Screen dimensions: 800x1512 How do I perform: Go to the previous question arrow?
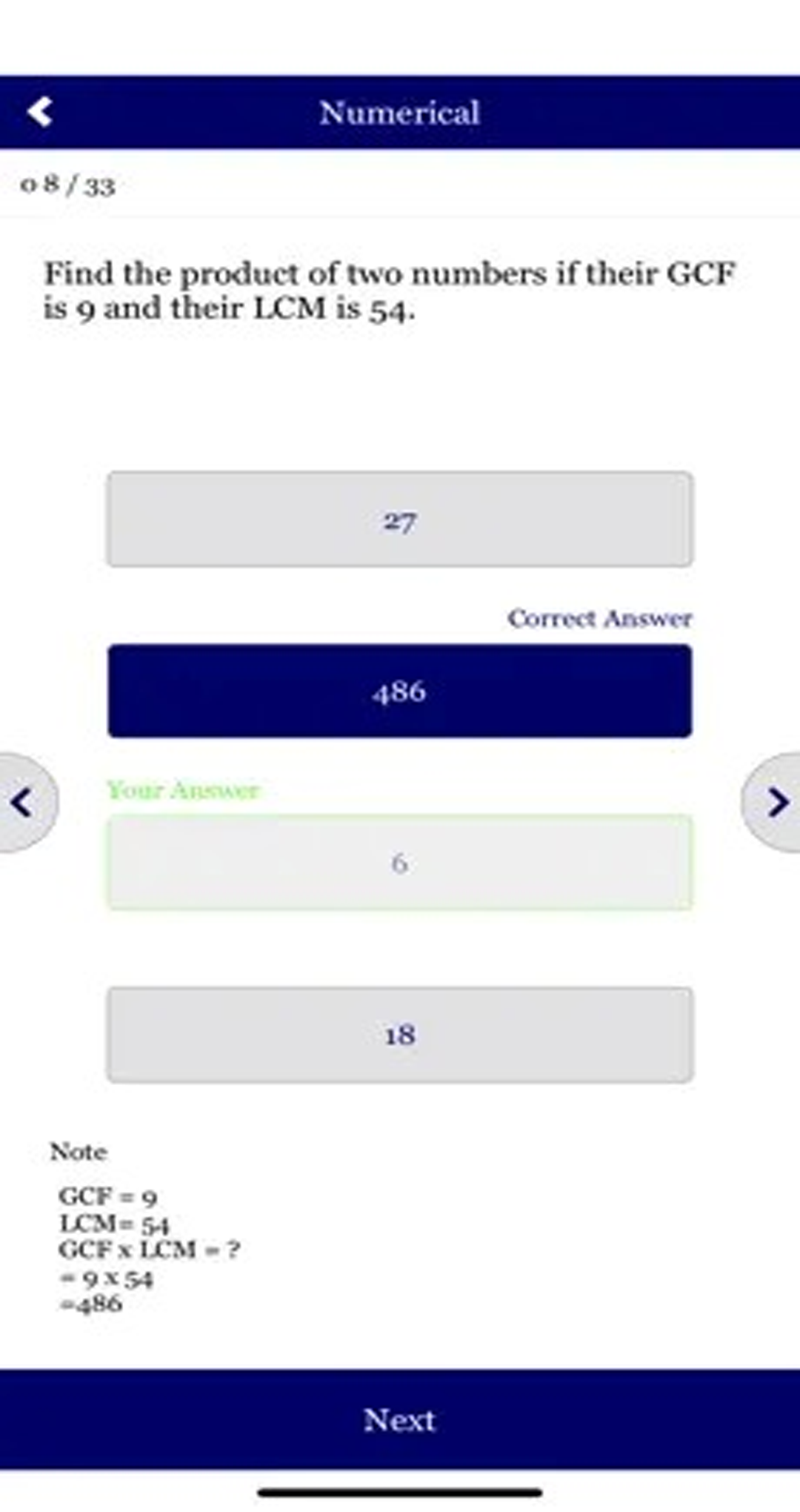pos(24,803)
